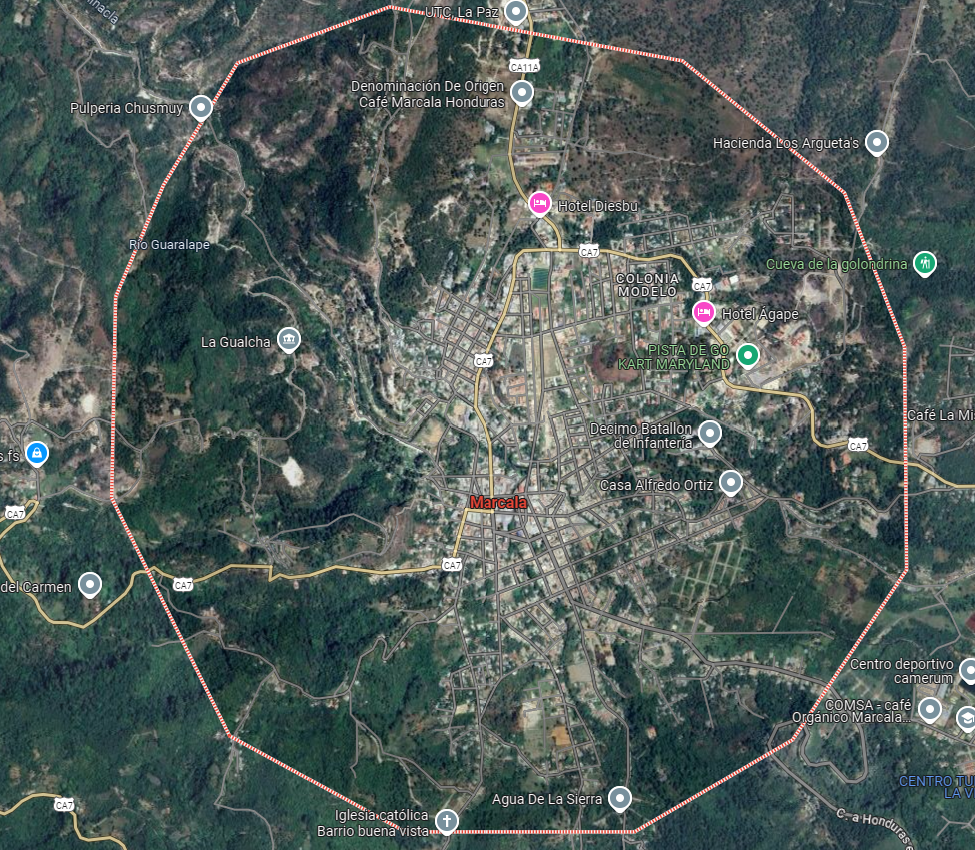Tap the COMSA café Orgánico Marcala pin

pyautogui.click(x=930, y=709)
